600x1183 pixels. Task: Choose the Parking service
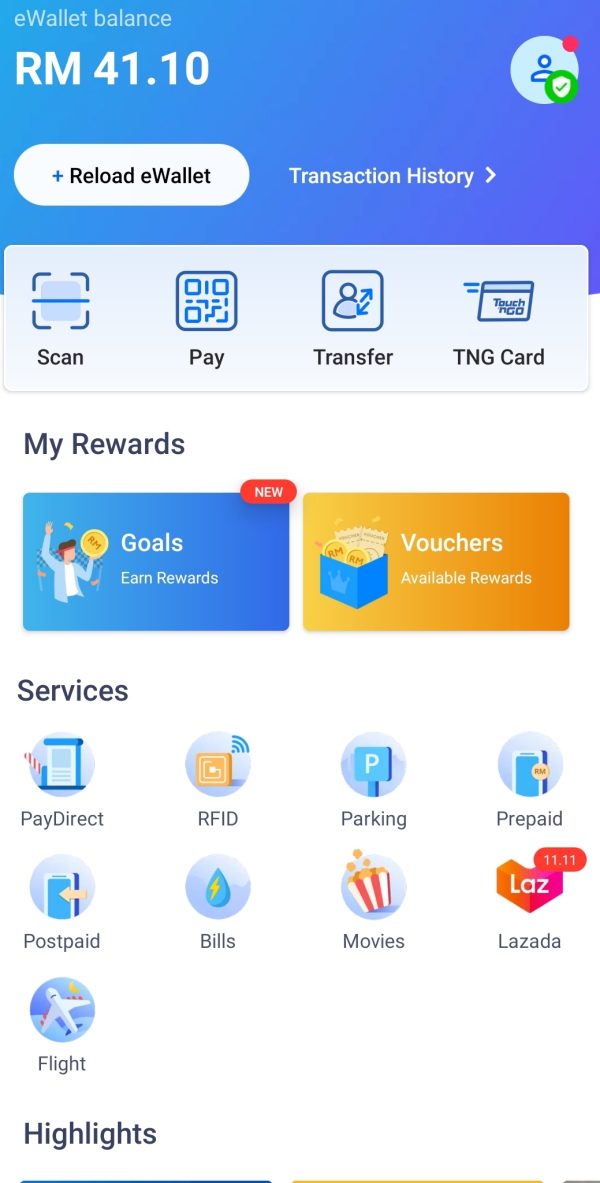coord(373,780)
